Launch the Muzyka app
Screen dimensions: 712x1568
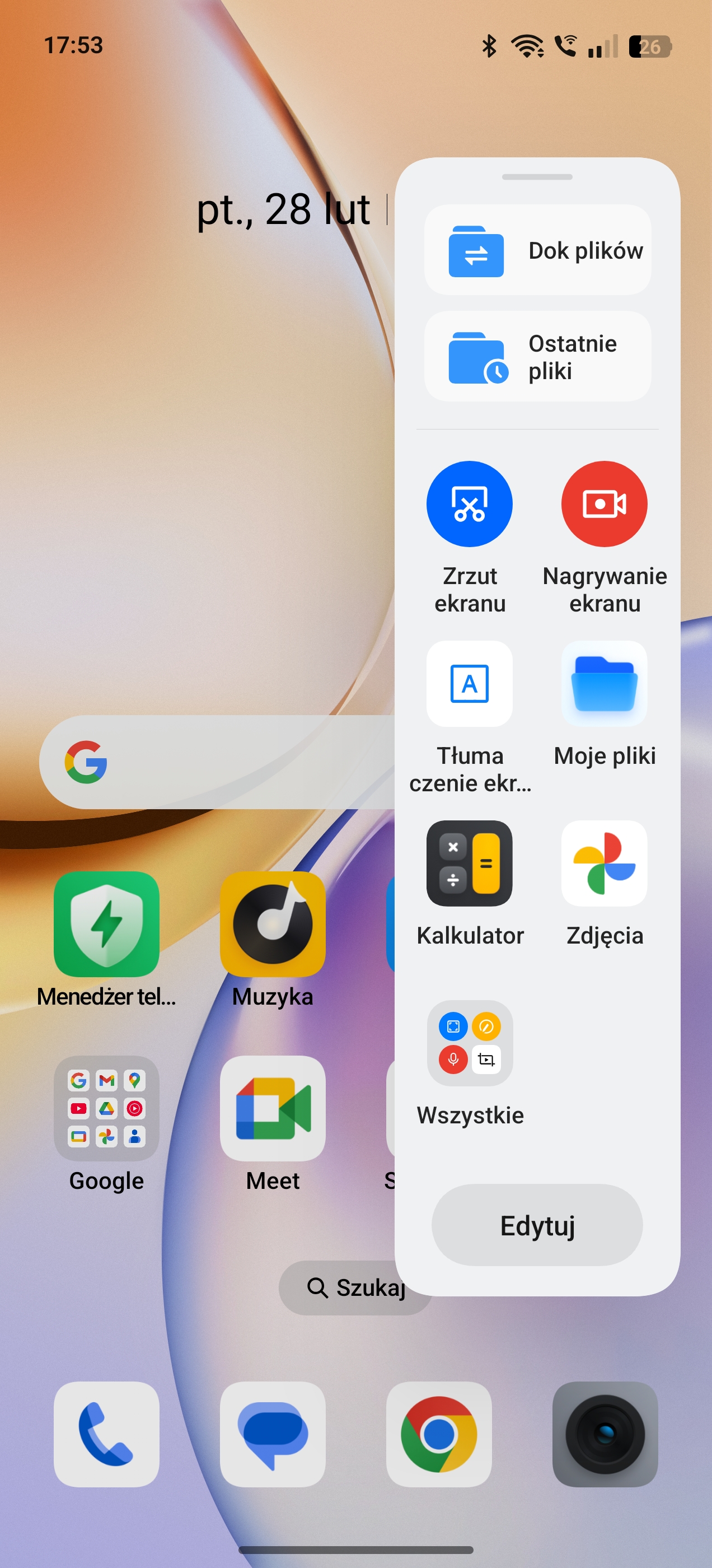[273, 924]
